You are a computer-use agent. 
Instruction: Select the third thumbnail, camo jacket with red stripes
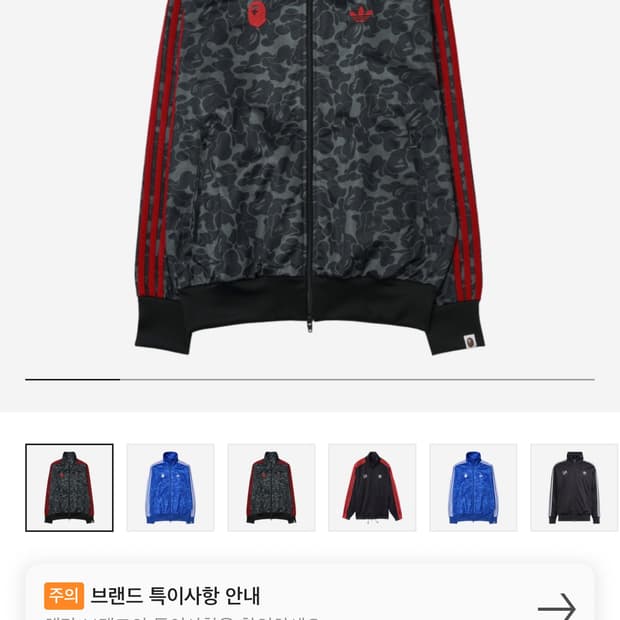click(x=271, y=488)
